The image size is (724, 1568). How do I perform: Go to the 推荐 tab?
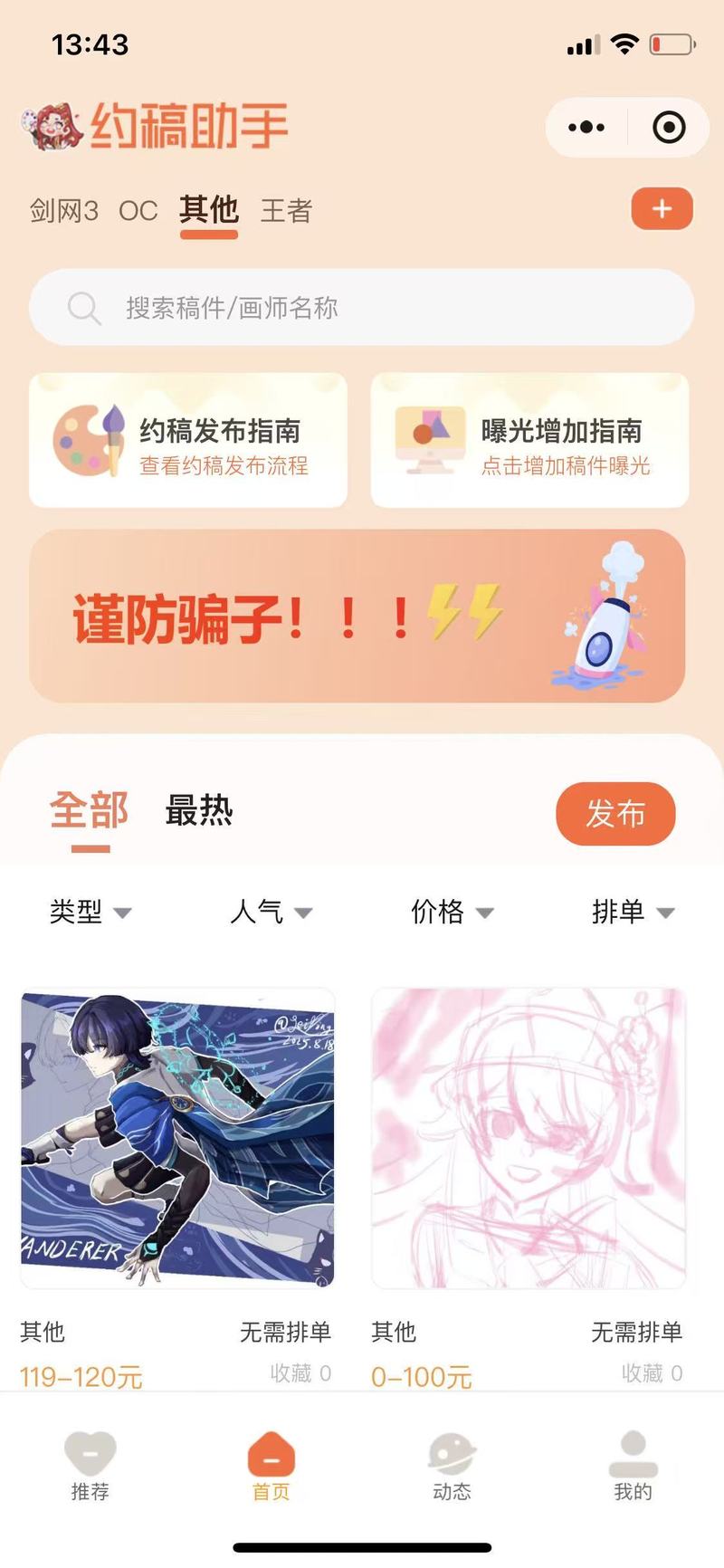90,1466
